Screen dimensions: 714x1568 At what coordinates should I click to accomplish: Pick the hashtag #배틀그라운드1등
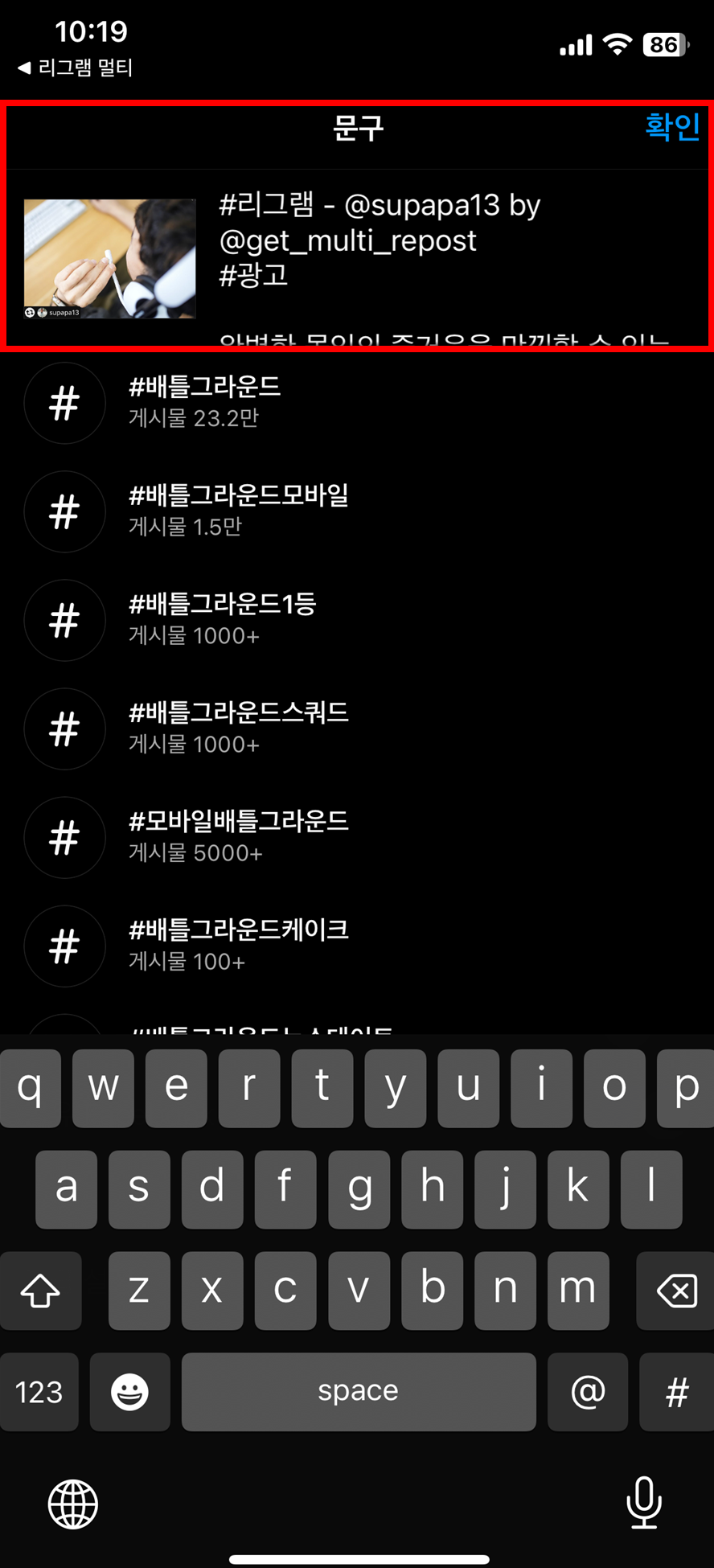pyautogui.click(x=222, y=618)
